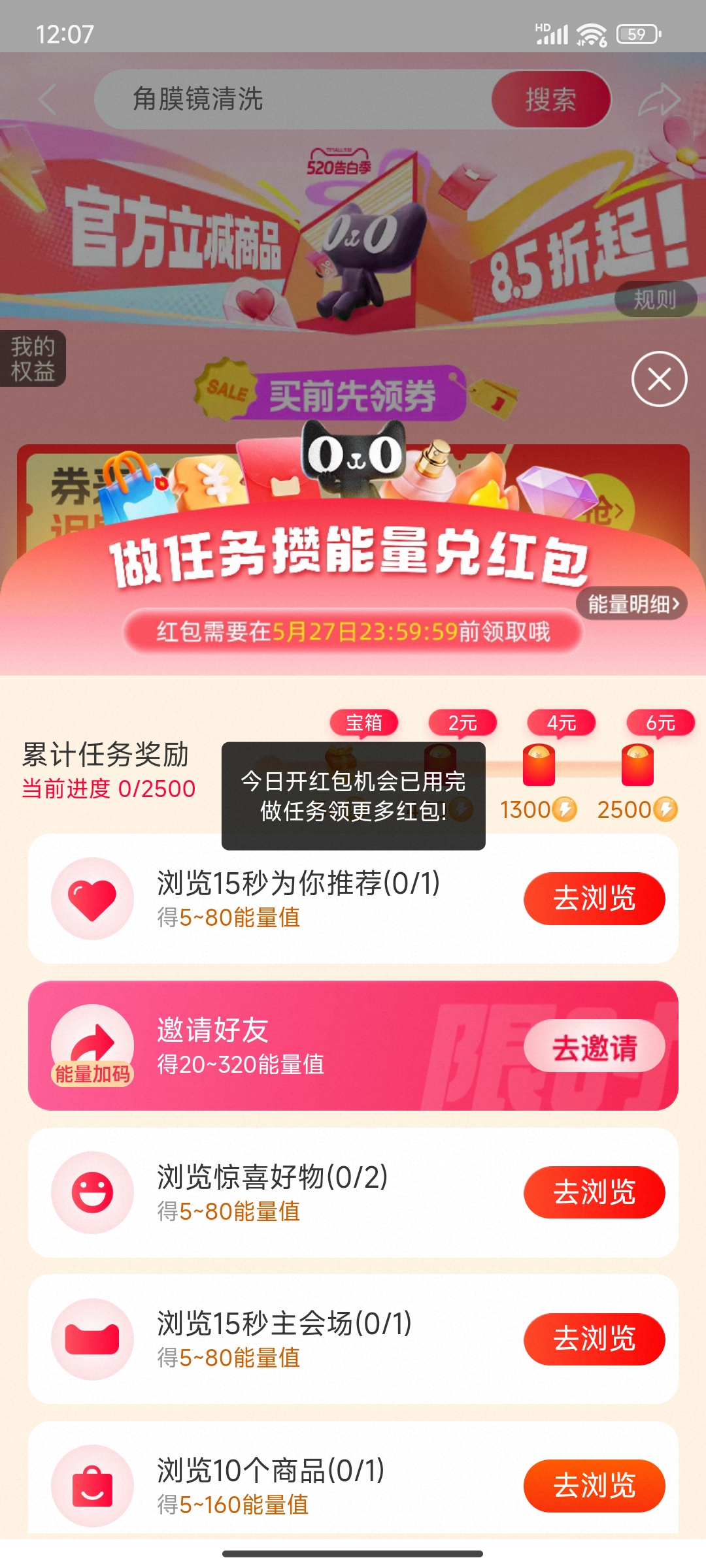
Task: Open the 6元 red packet at 2500 energy
Action: [637, 765]
